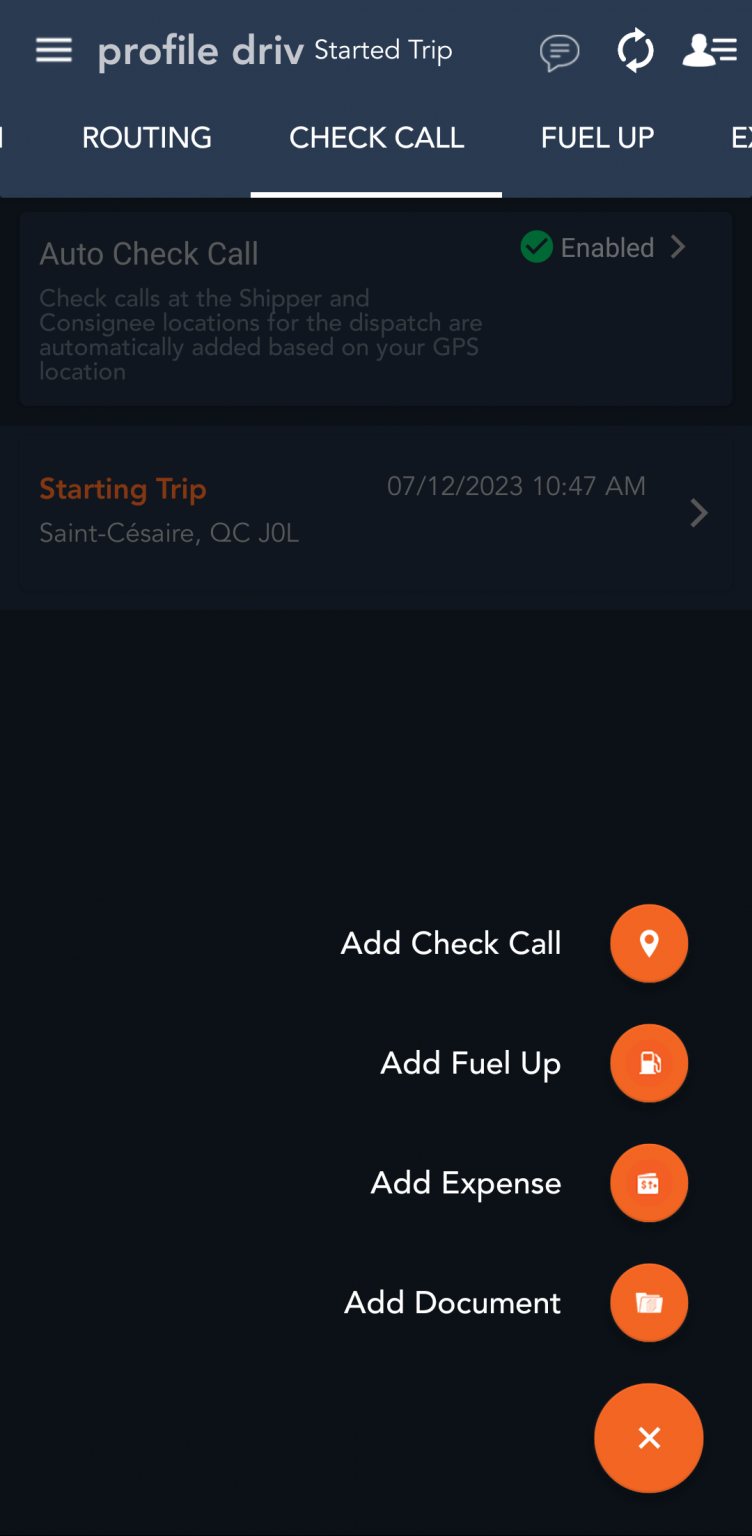Image resolution: width=752 pixels, height=1536 pixels.
Task: Open the Starting Trip entry chevron
Action: coord(699,513)
